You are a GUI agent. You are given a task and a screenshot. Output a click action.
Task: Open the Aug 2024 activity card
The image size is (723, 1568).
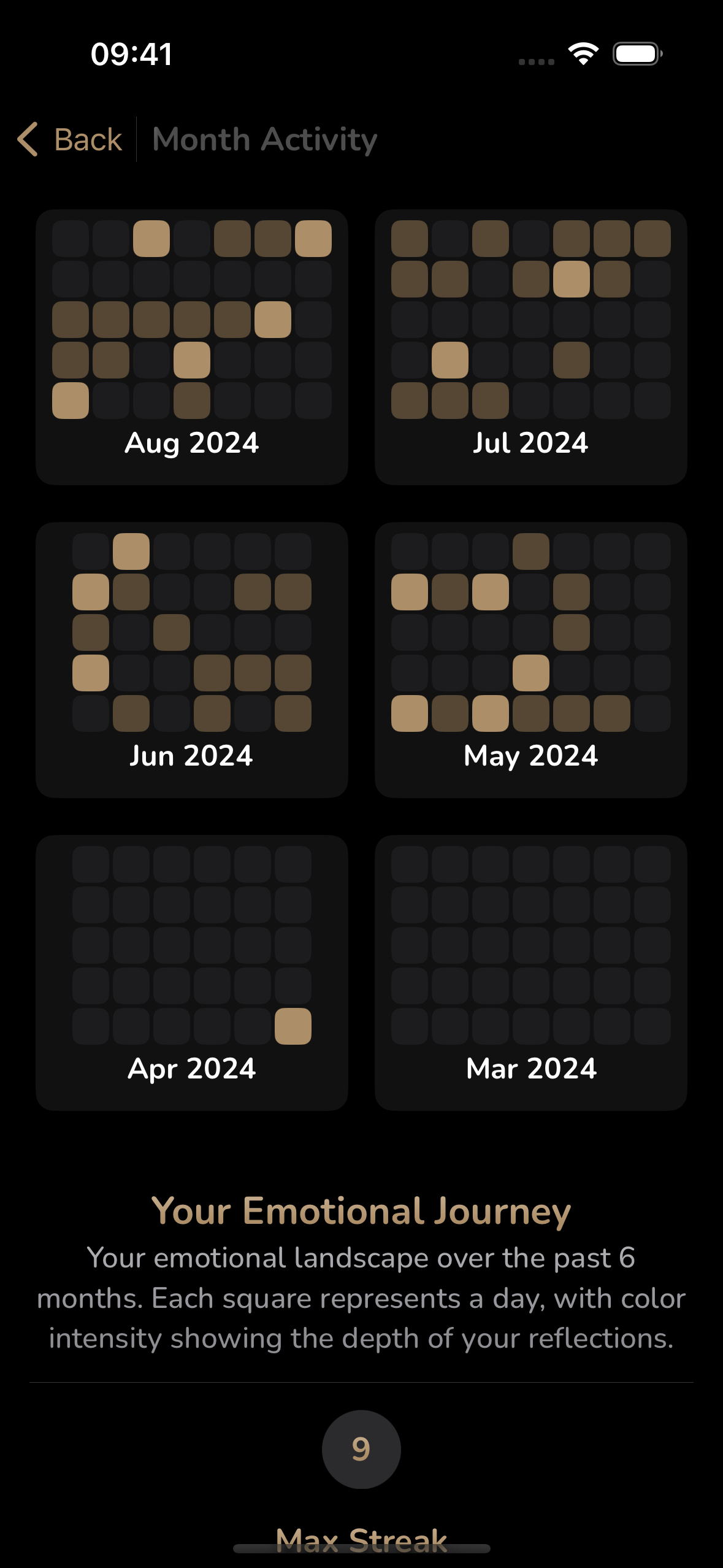[192, 347]
